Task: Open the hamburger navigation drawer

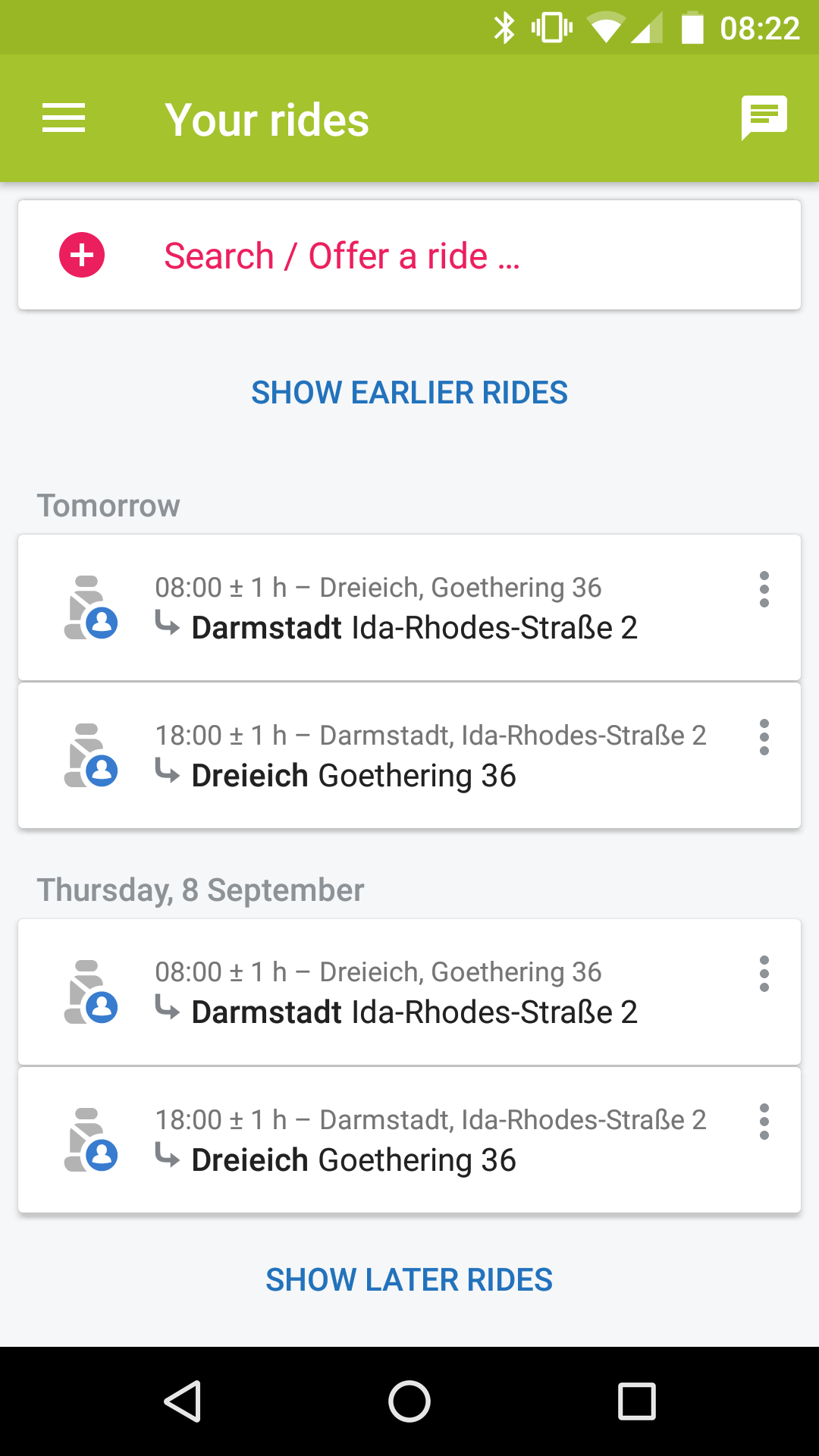Action: (x=64, y=118)
